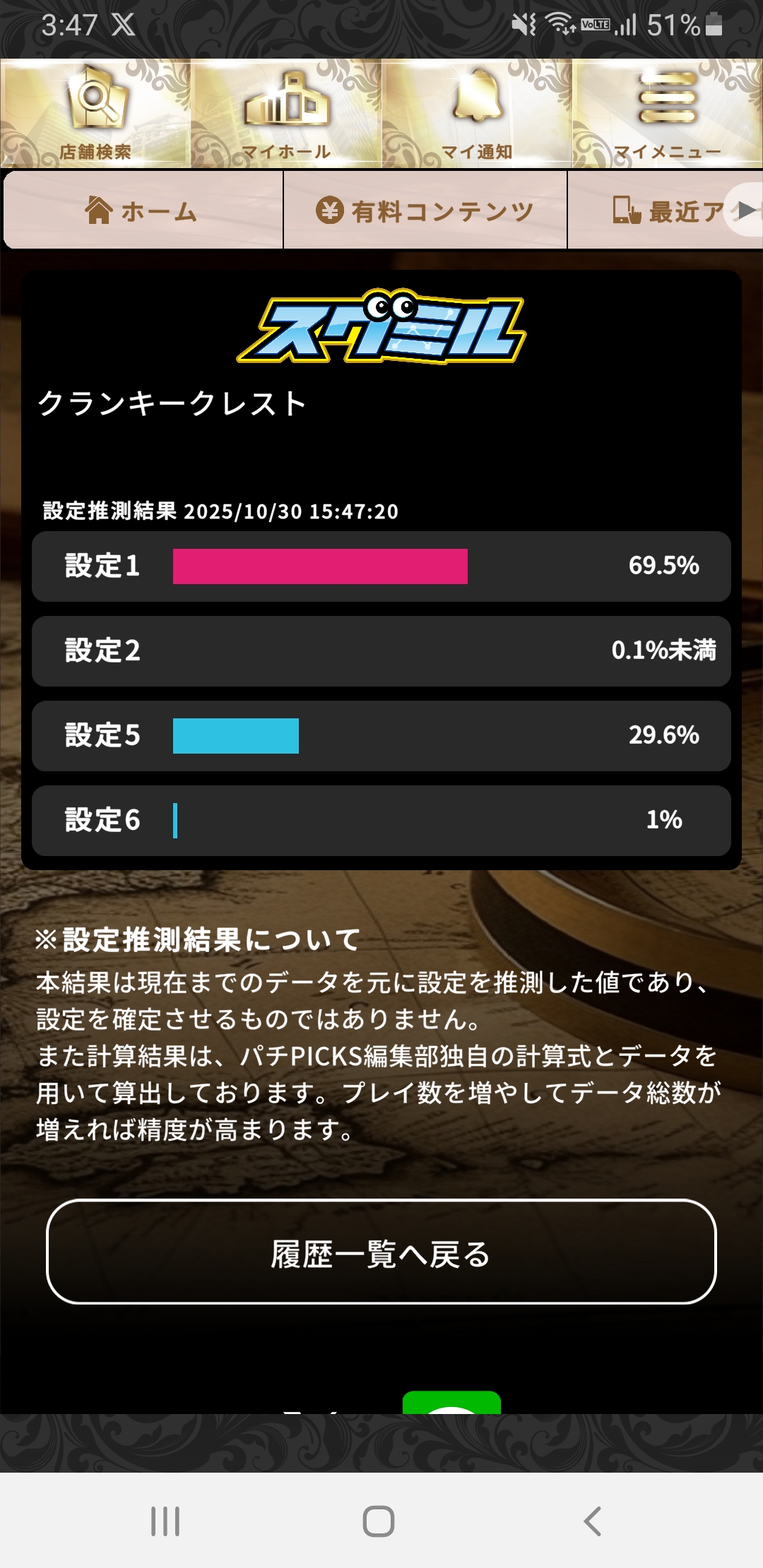Tap 履歴一覧へ戻る button
The height and width of the screenshot is (1568, 763).
coord(381,1252)
